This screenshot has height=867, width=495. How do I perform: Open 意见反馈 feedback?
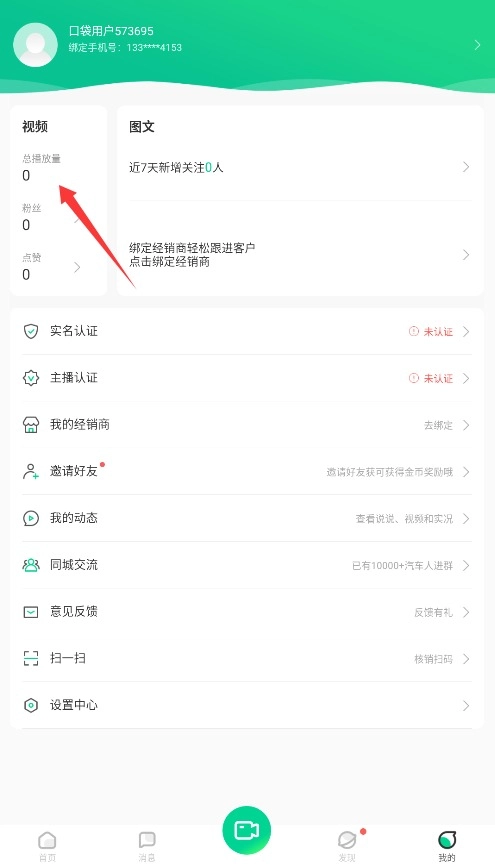coord(247,612)
